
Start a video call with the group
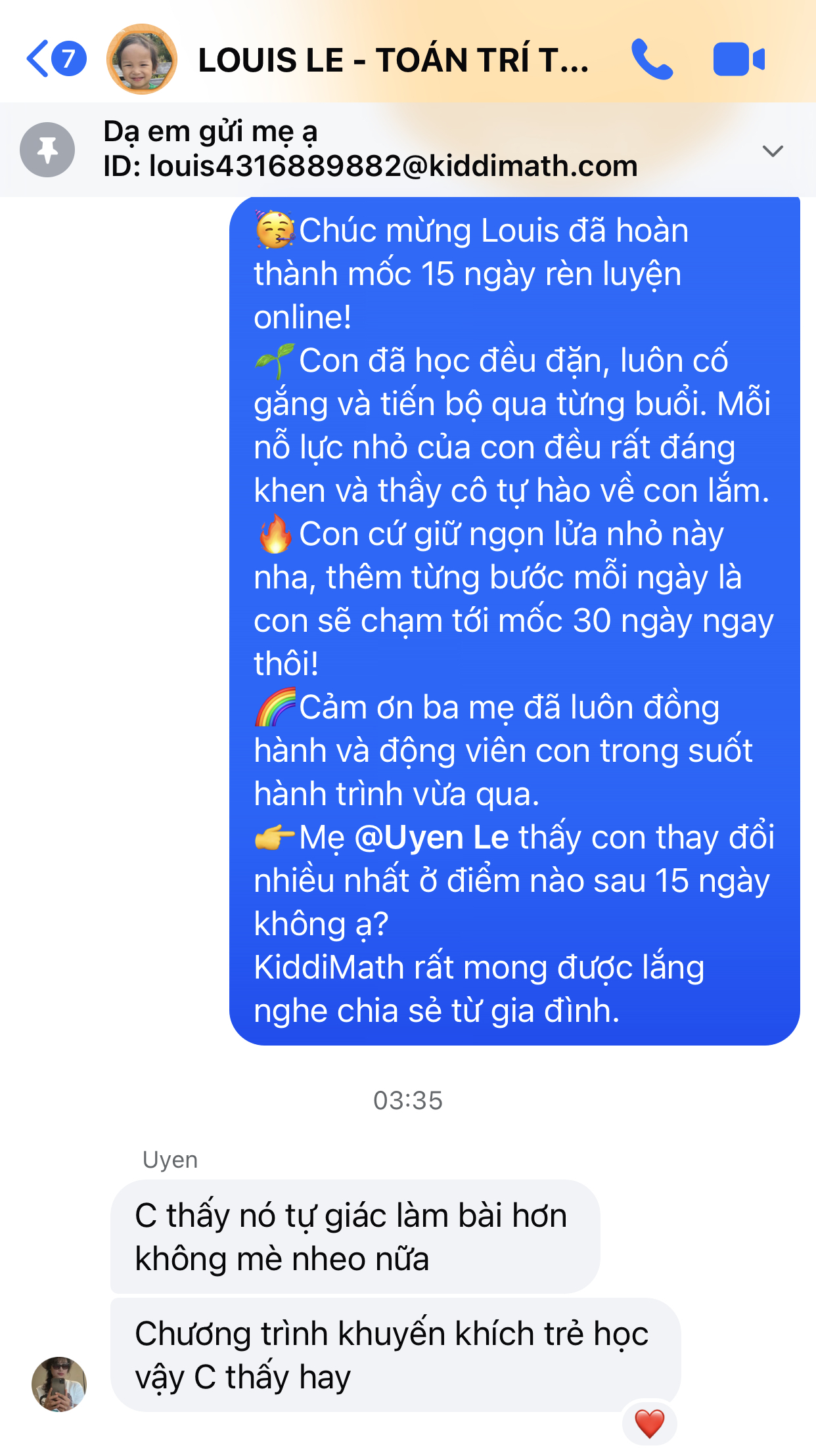click(x=738, y=59)
